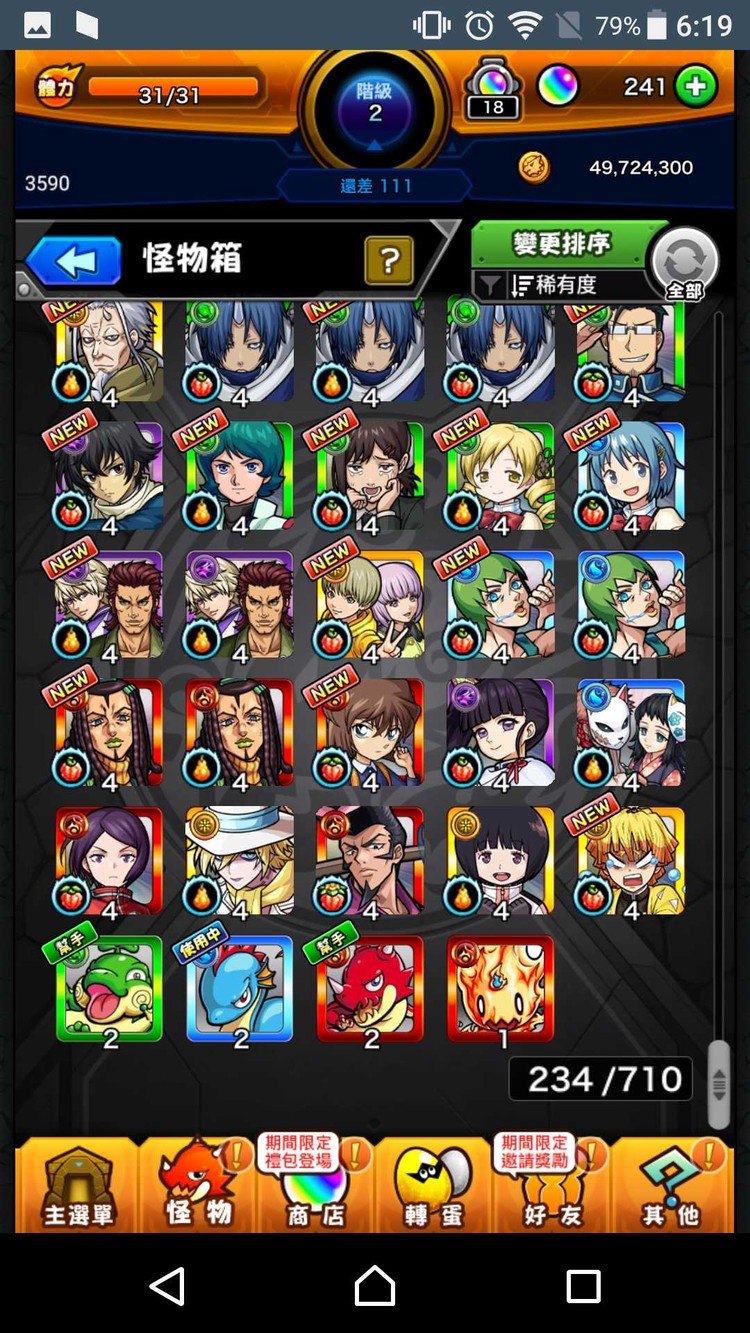Open the 主選單 main menu tab
The width and height of the screenshot is (750, 1333).
click(x=78, y=1187)
